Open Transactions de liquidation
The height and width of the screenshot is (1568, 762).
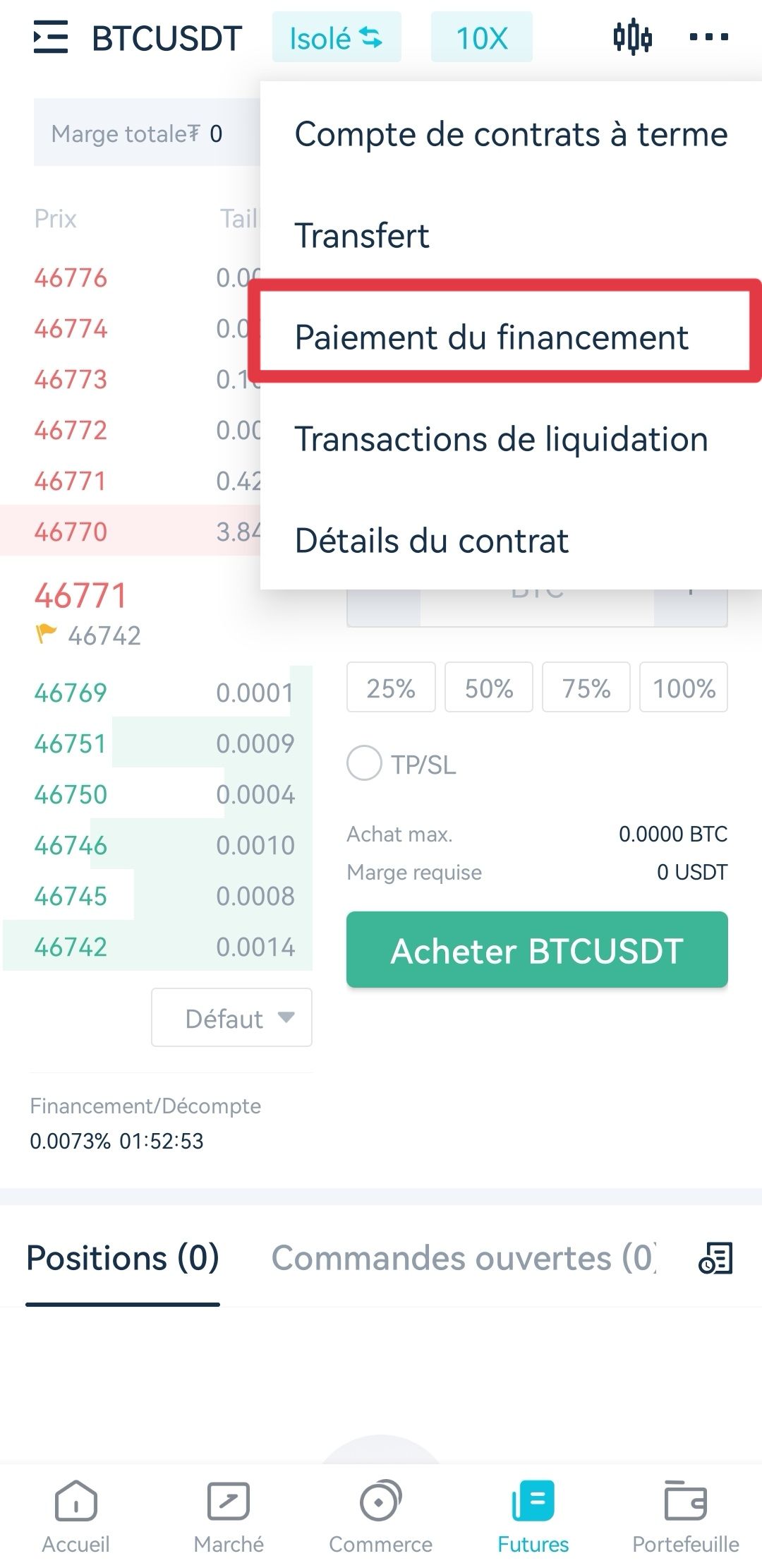[x=511, y=438]
